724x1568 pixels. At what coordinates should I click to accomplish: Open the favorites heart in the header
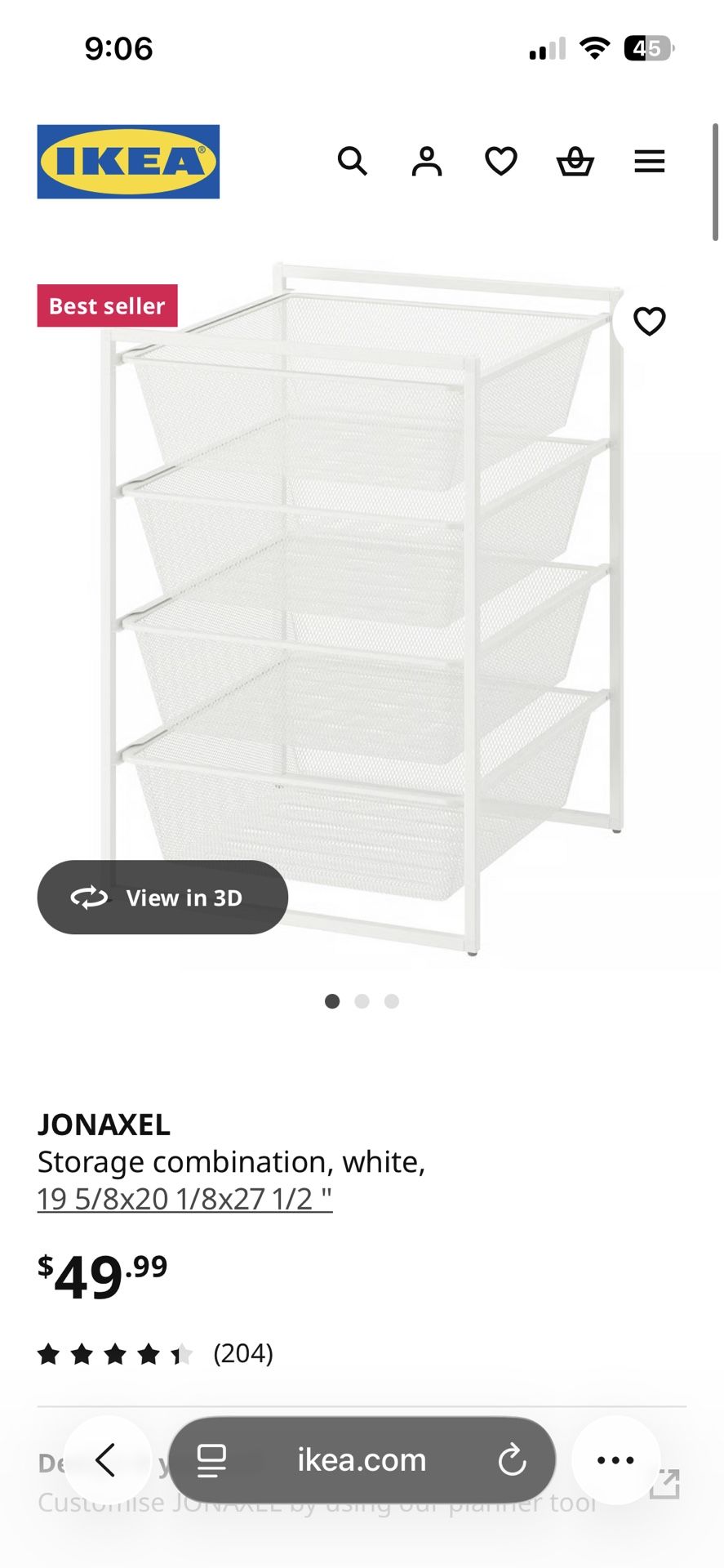[500, 162]
